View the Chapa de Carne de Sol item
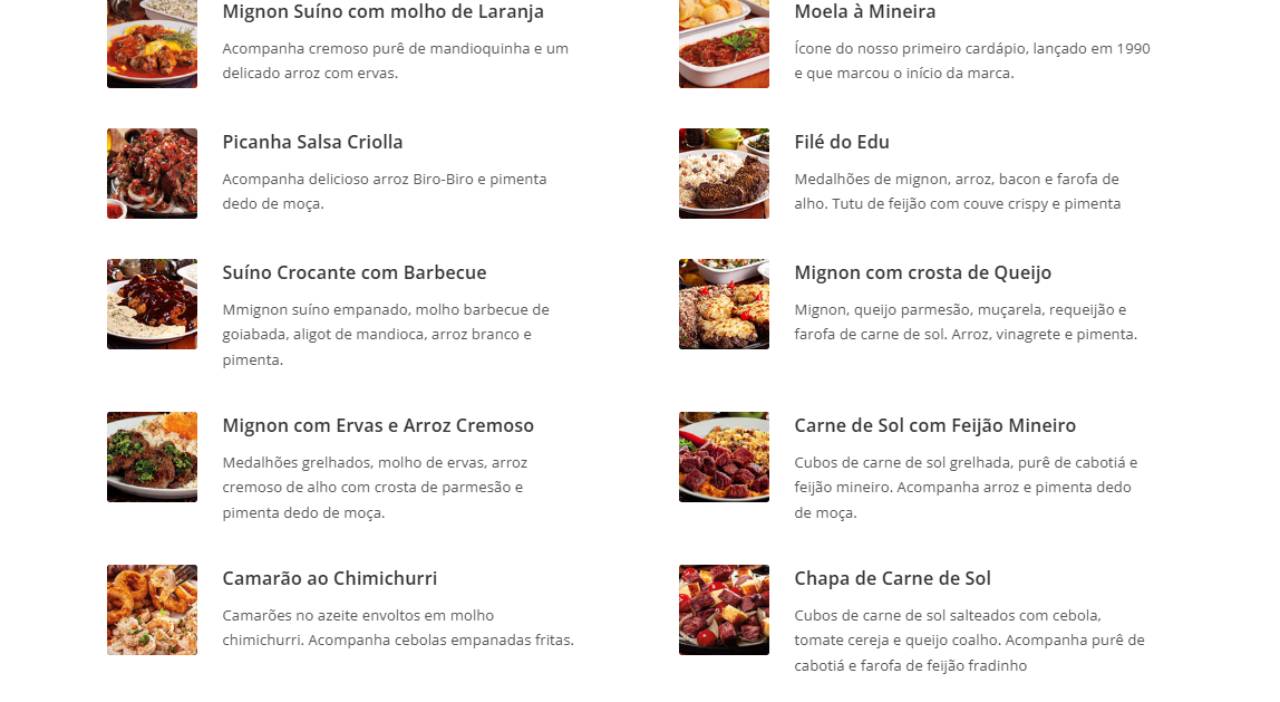 pos(892,579)
